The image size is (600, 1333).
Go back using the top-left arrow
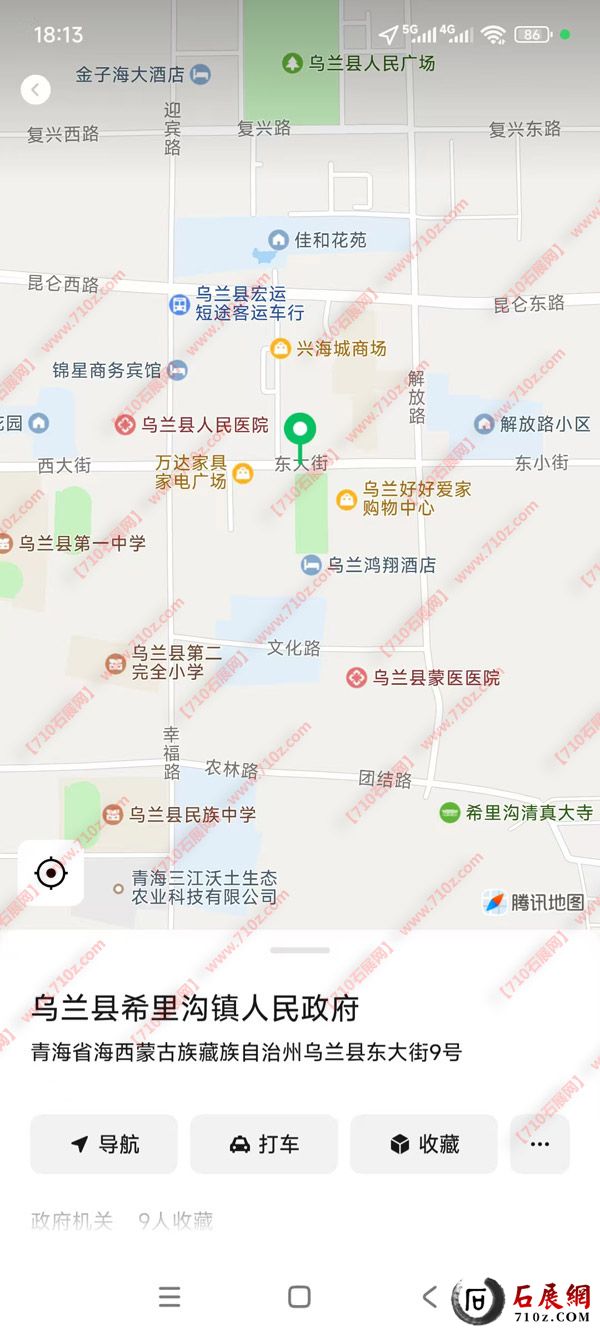(x=35, y=90)
